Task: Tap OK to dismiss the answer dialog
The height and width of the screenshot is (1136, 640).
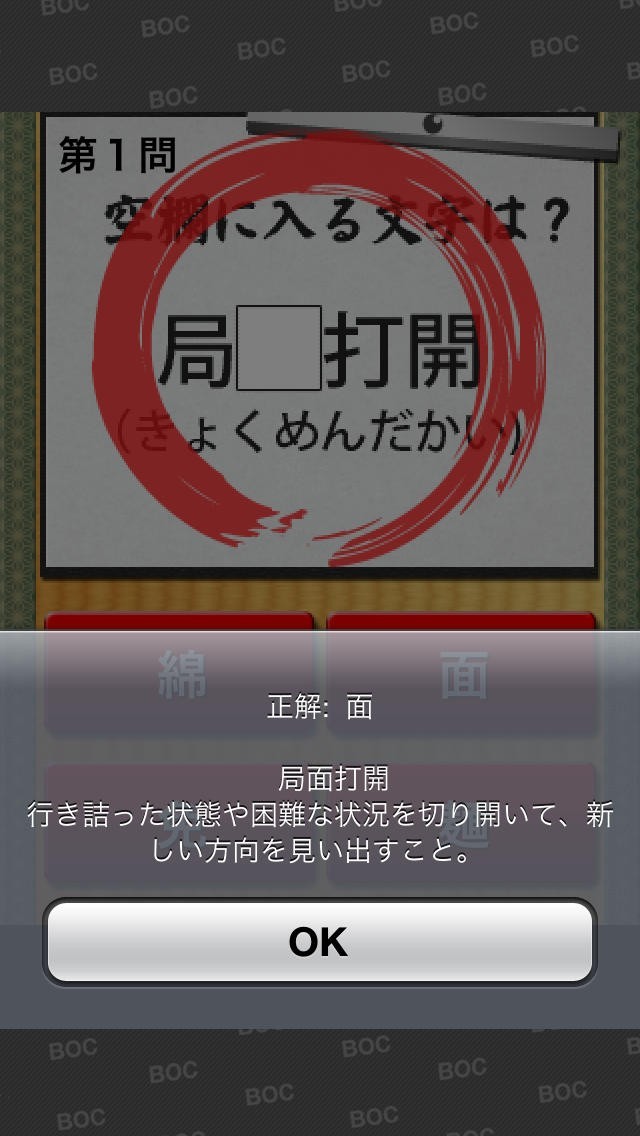Action: click(319, 941)
